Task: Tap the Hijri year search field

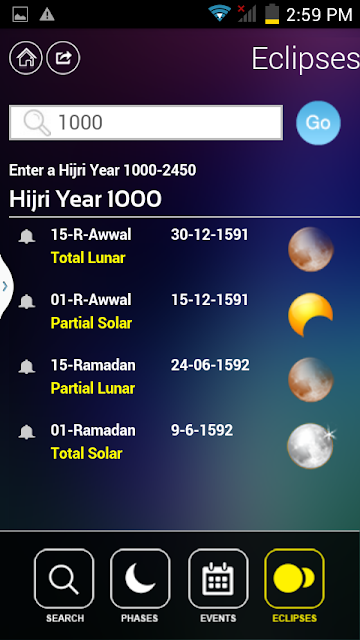Action: 146,122
